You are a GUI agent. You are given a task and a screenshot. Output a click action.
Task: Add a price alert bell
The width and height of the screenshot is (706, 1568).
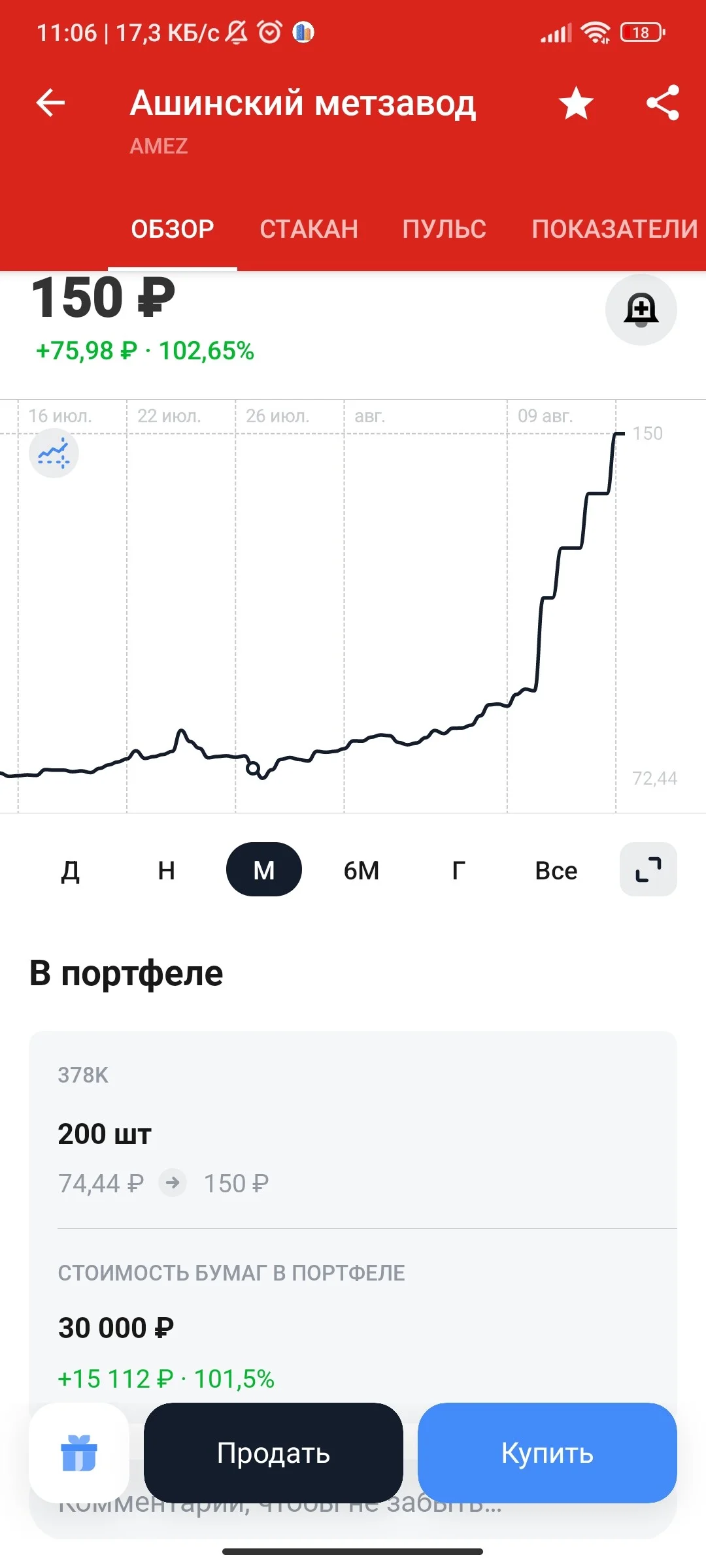641,310
